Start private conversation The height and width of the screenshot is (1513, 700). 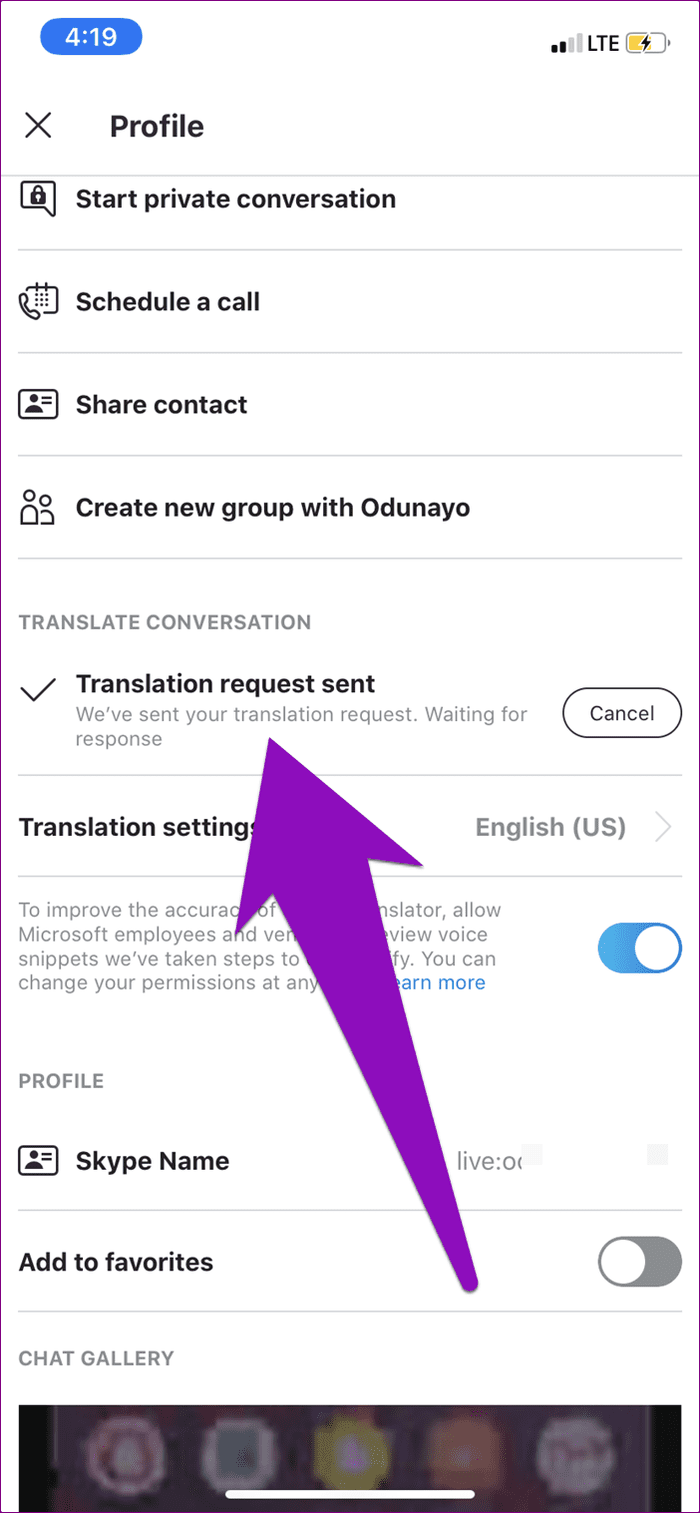click(350, 199)
